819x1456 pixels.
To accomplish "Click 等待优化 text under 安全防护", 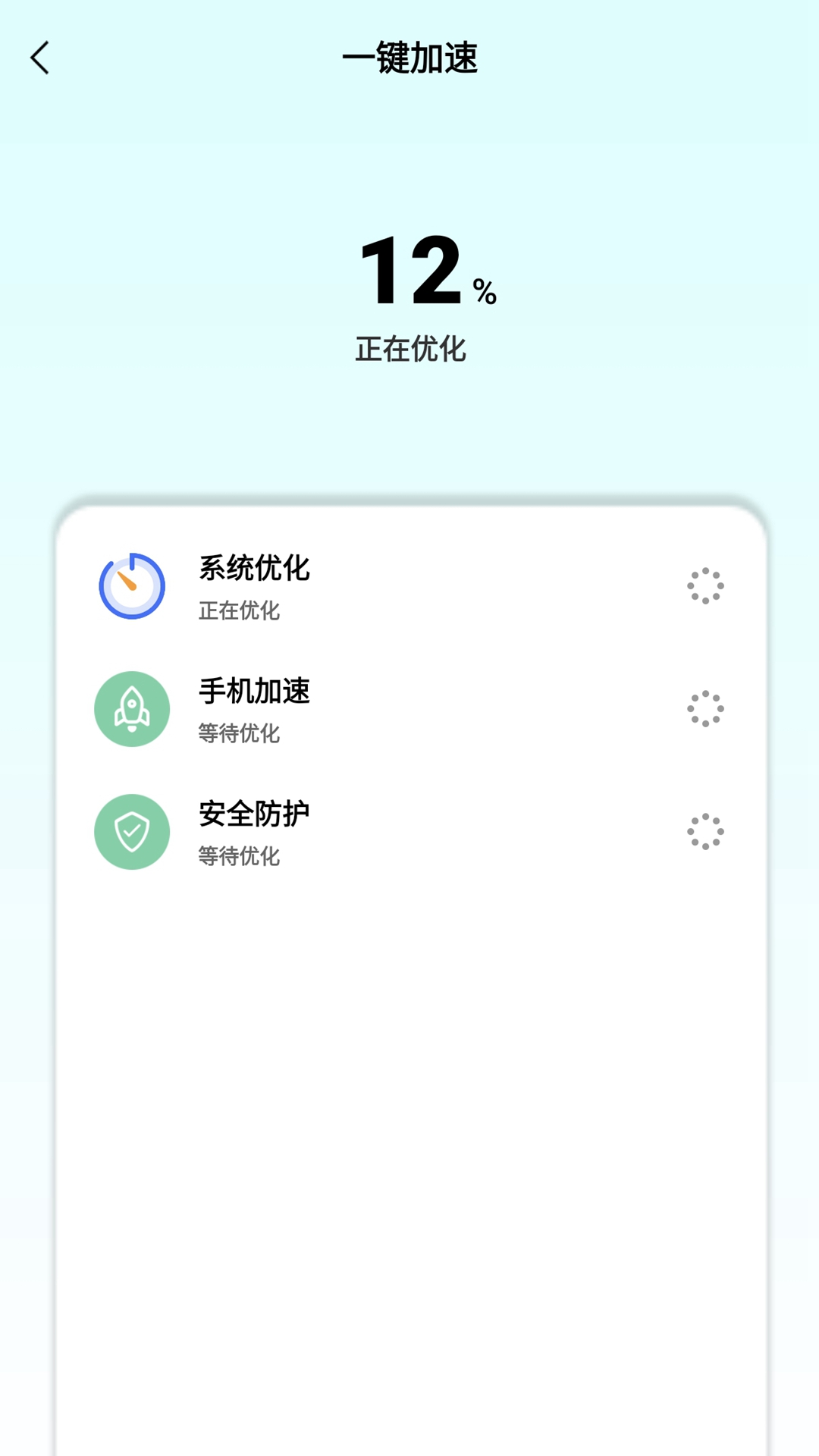I will click(239, 858).
